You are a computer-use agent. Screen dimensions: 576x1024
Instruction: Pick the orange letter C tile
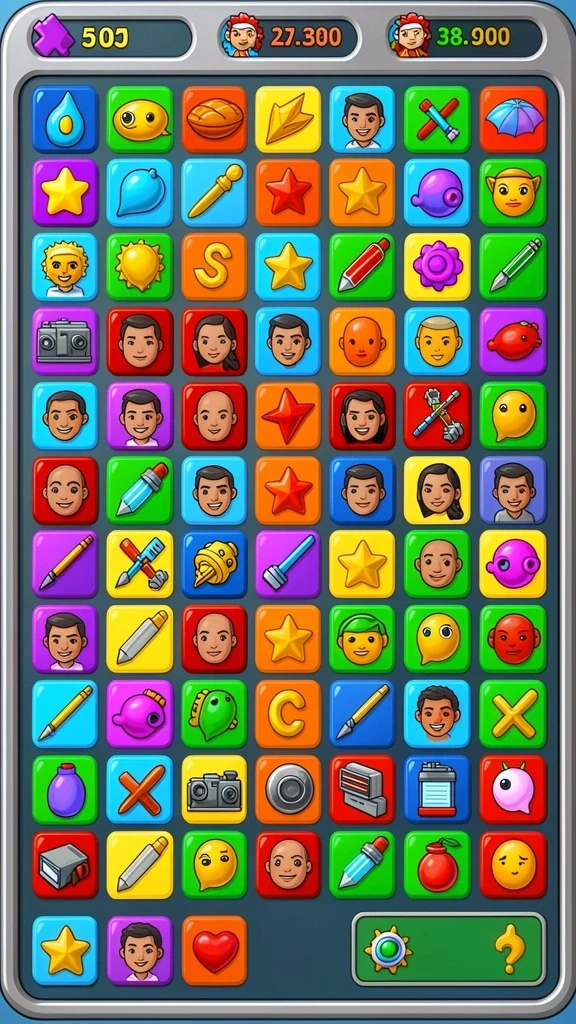[x=288, y=714]
